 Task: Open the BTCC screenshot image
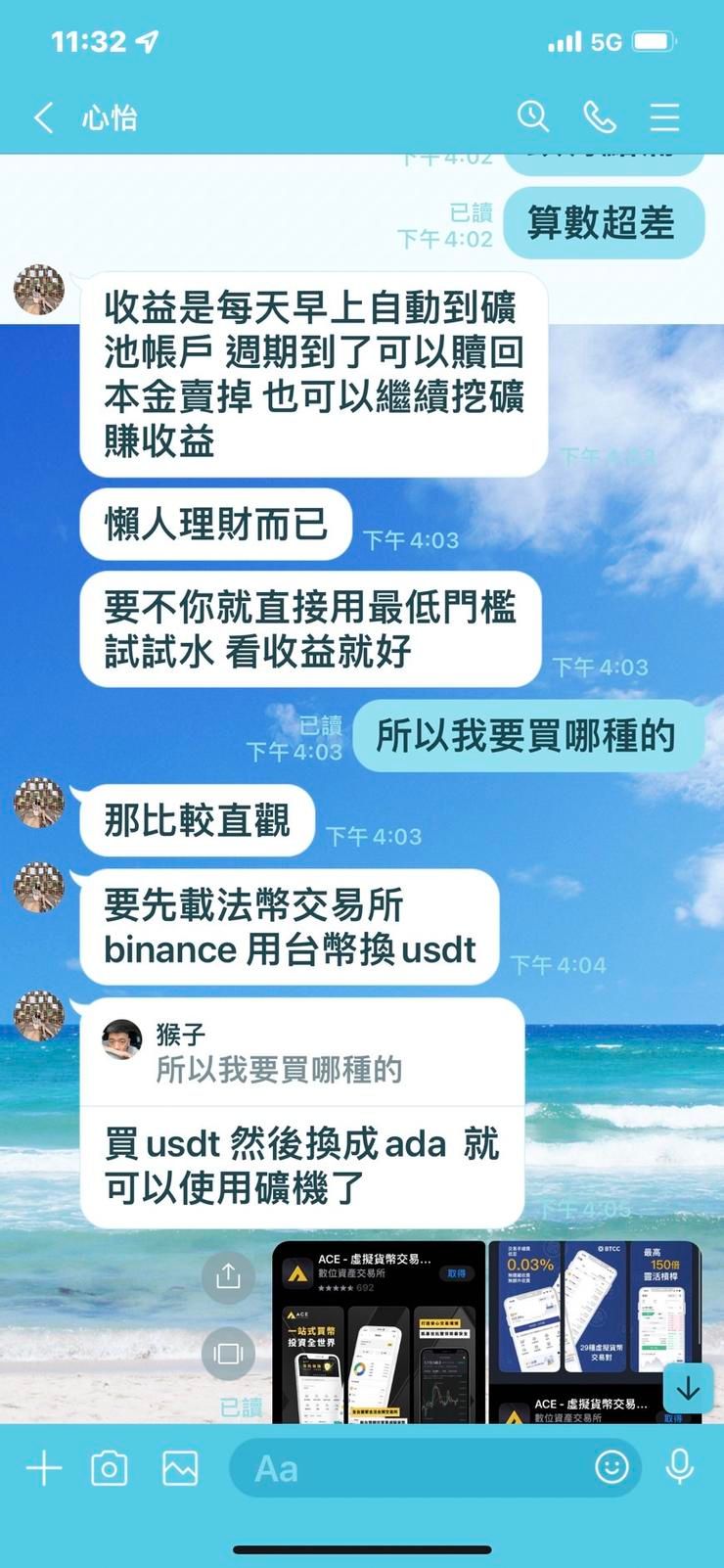click(x=593, y=1312)
